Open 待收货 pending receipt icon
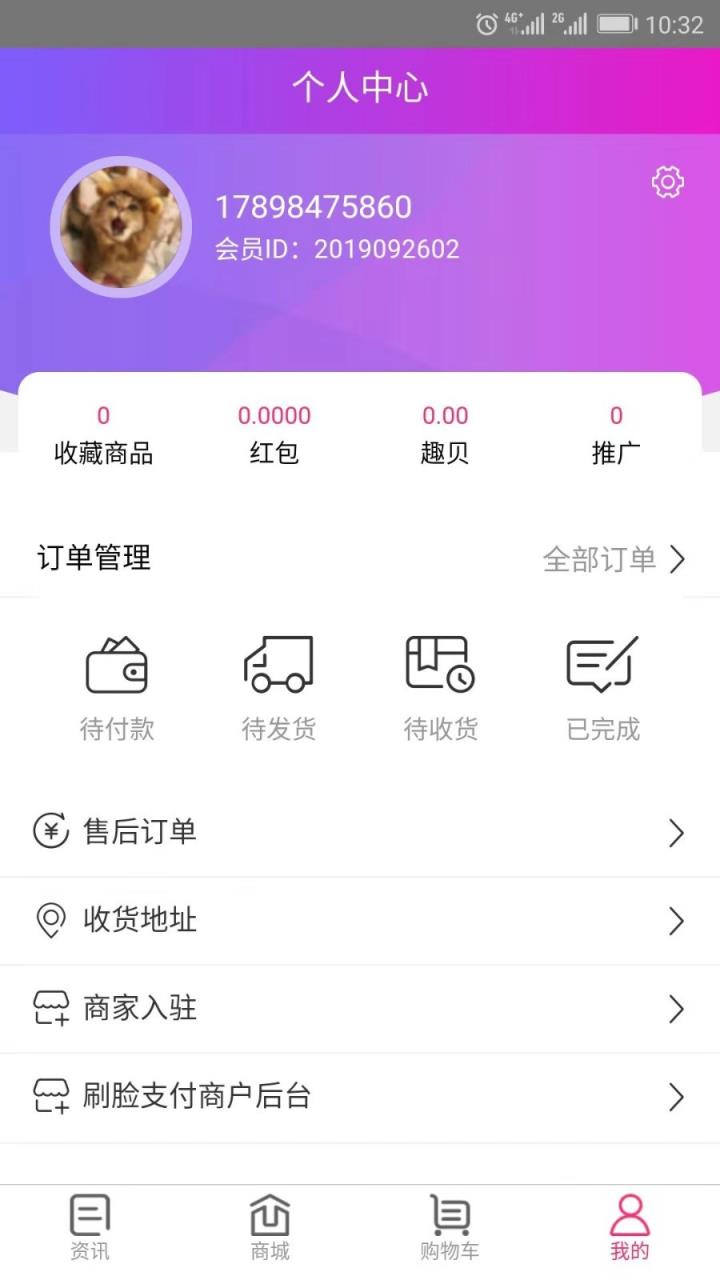Viewport: 720px width, 1280px height. [441, 663]
